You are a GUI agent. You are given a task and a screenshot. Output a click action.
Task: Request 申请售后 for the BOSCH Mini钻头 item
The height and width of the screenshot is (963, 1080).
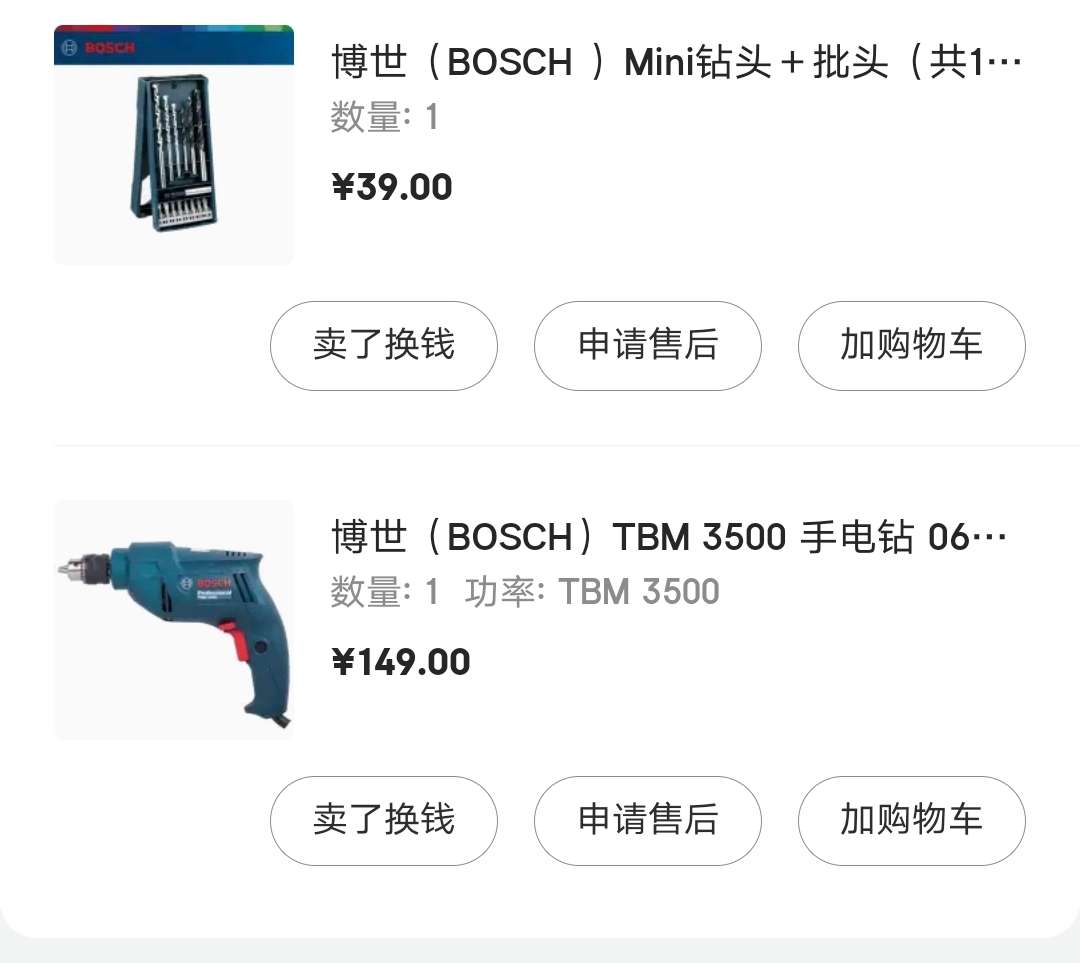point(647,346)
